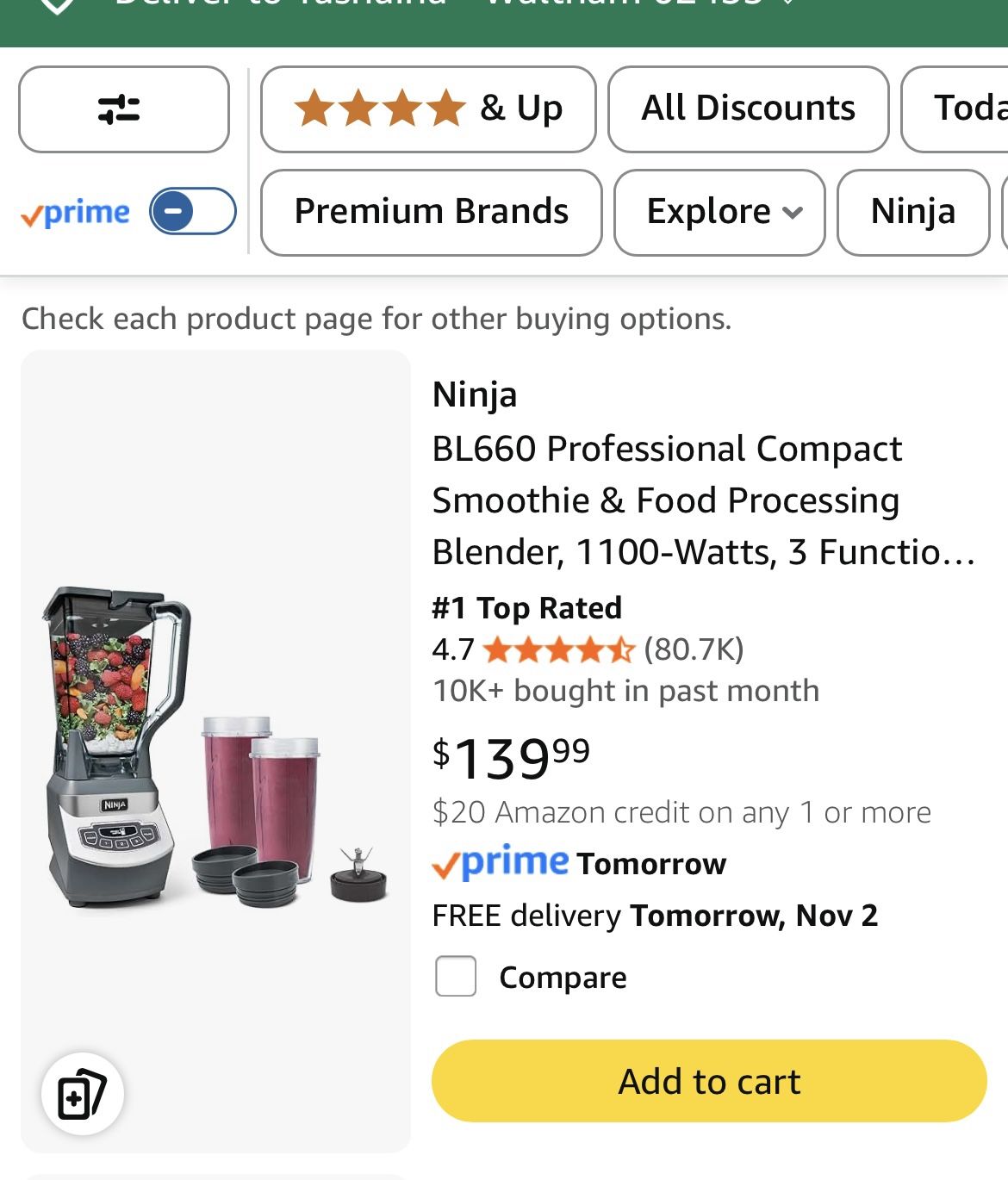
Task: Open the 80.7K ratings link
Action: pyautogui.click(x=695, y=651)
